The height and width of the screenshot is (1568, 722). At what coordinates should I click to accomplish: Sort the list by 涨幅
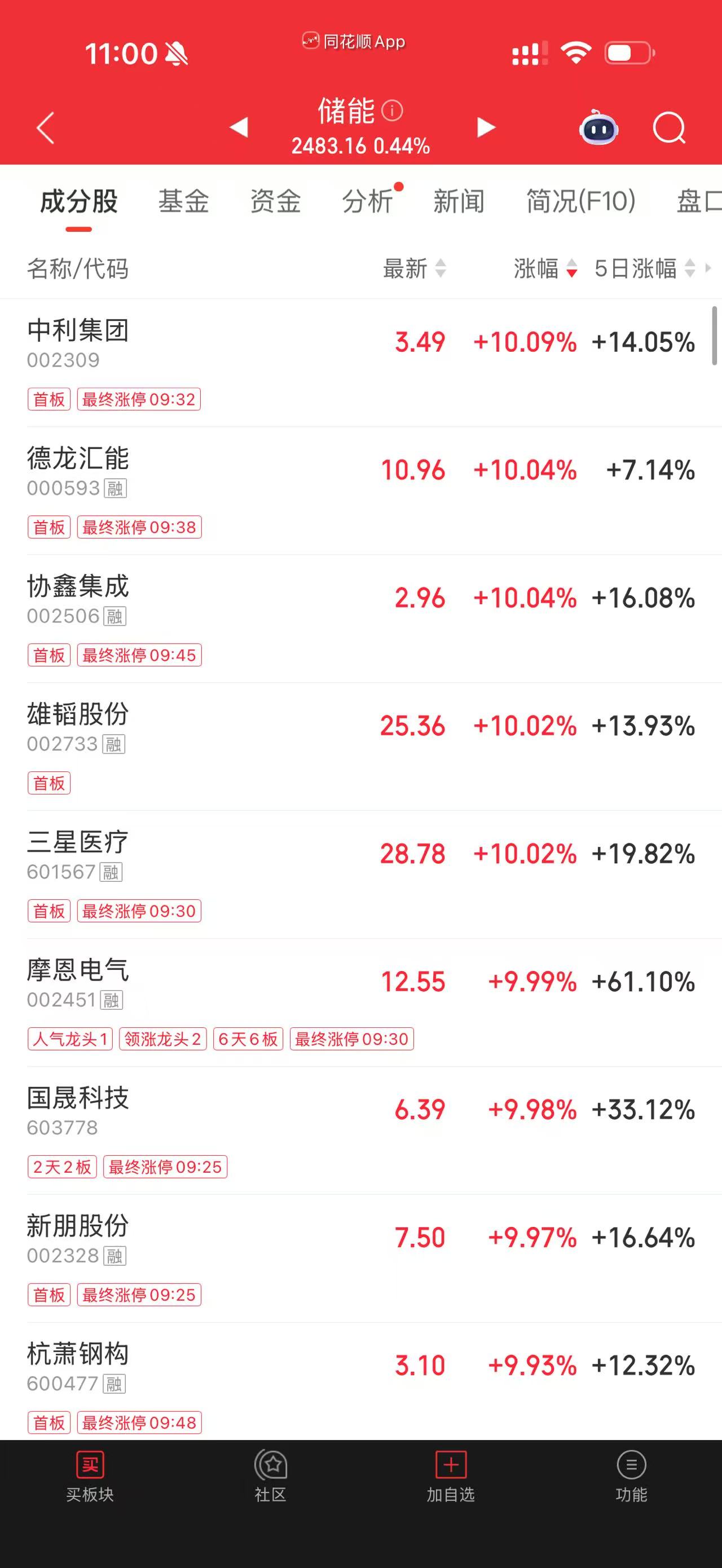tap(545, 268)
